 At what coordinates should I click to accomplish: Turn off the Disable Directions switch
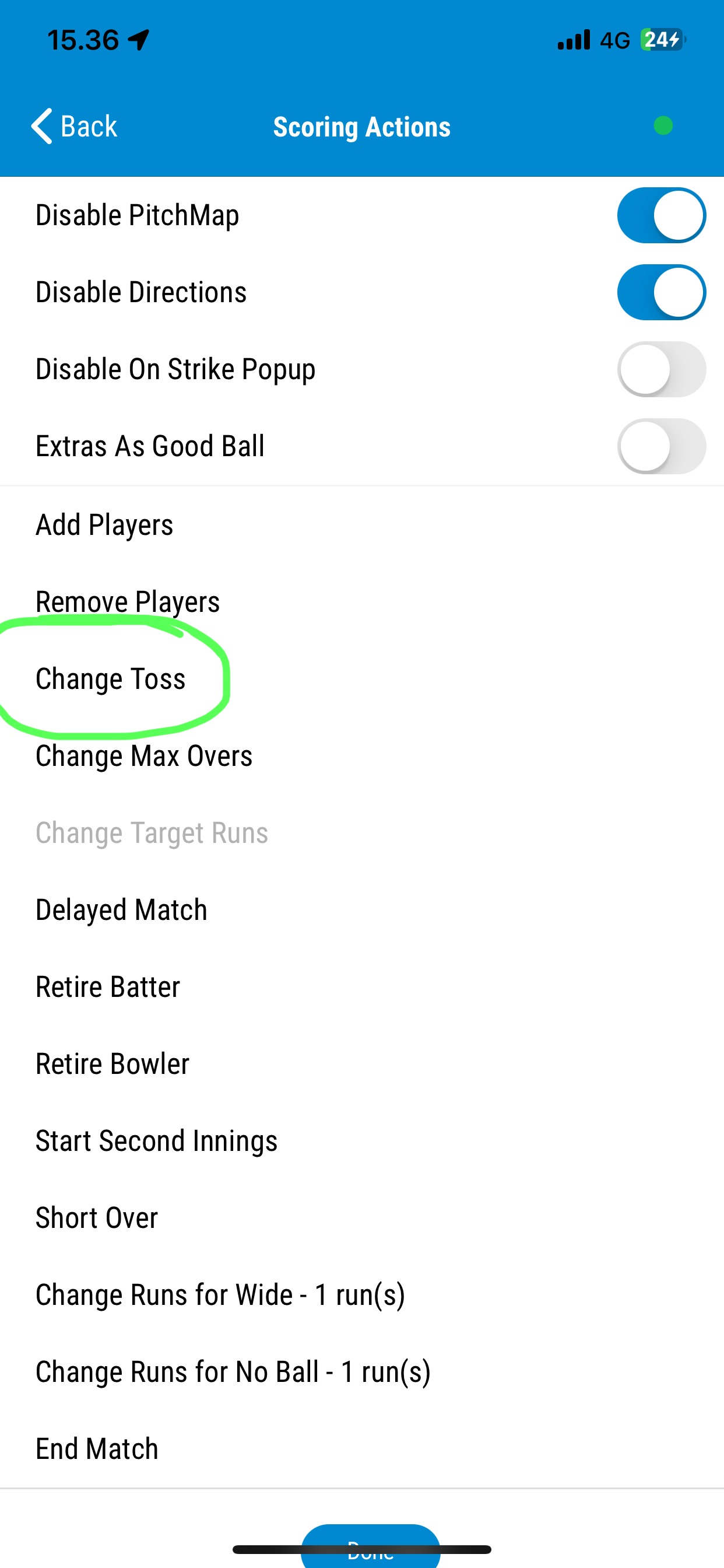[x=660, y=292]
